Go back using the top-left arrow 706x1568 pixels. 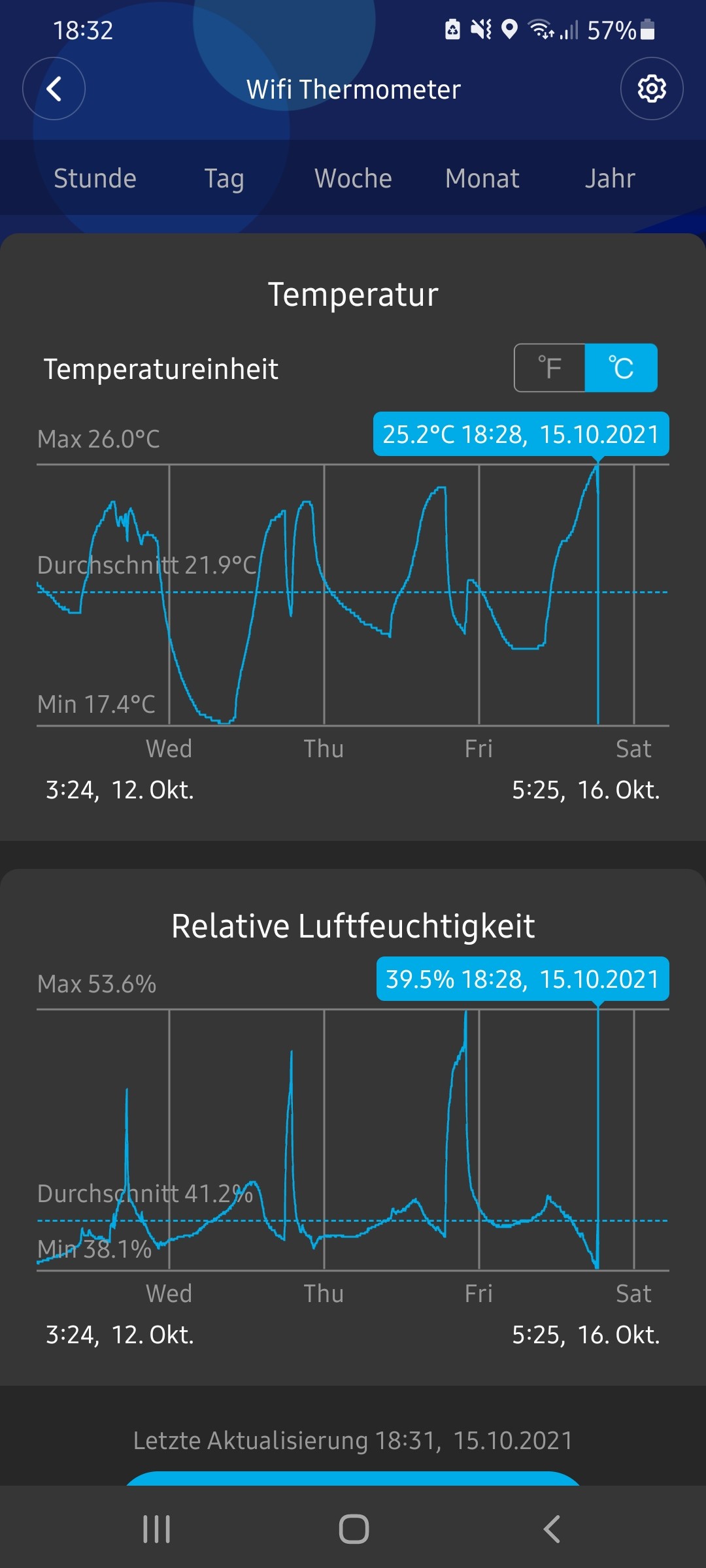(54, 89)
